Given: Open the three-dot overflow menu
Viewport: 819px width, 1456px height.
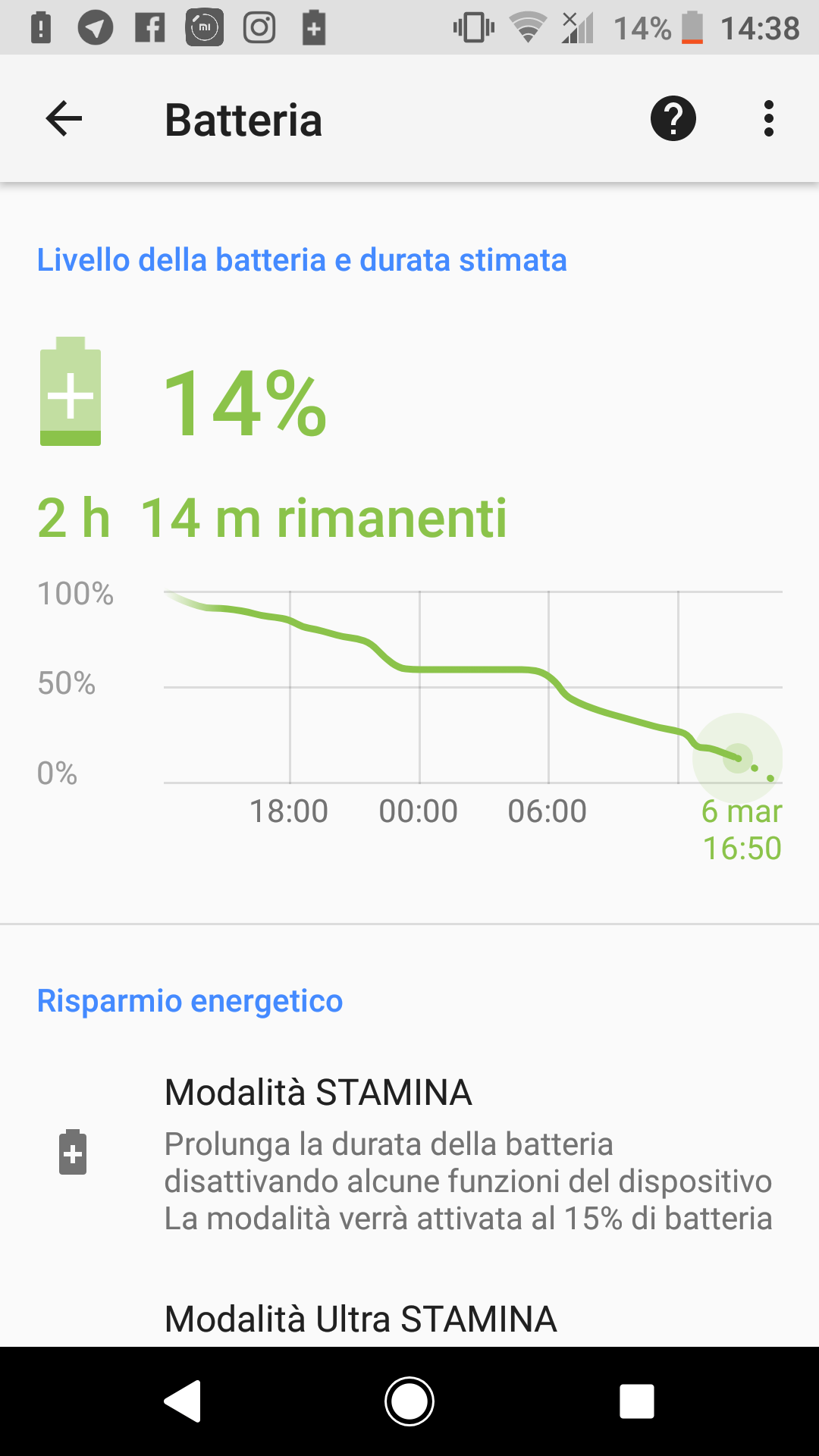Looking at the screenshot, I should click(769, 119).
